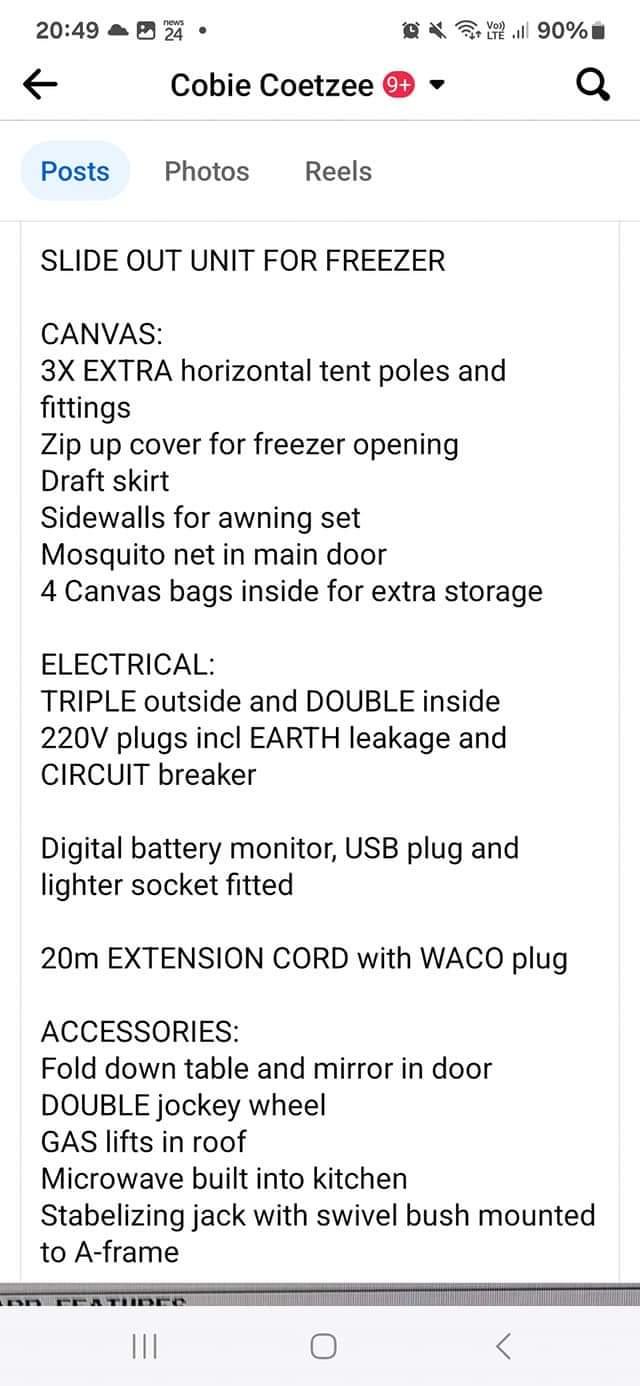
Task: Tap the system back chevron
Action: 503,1346
